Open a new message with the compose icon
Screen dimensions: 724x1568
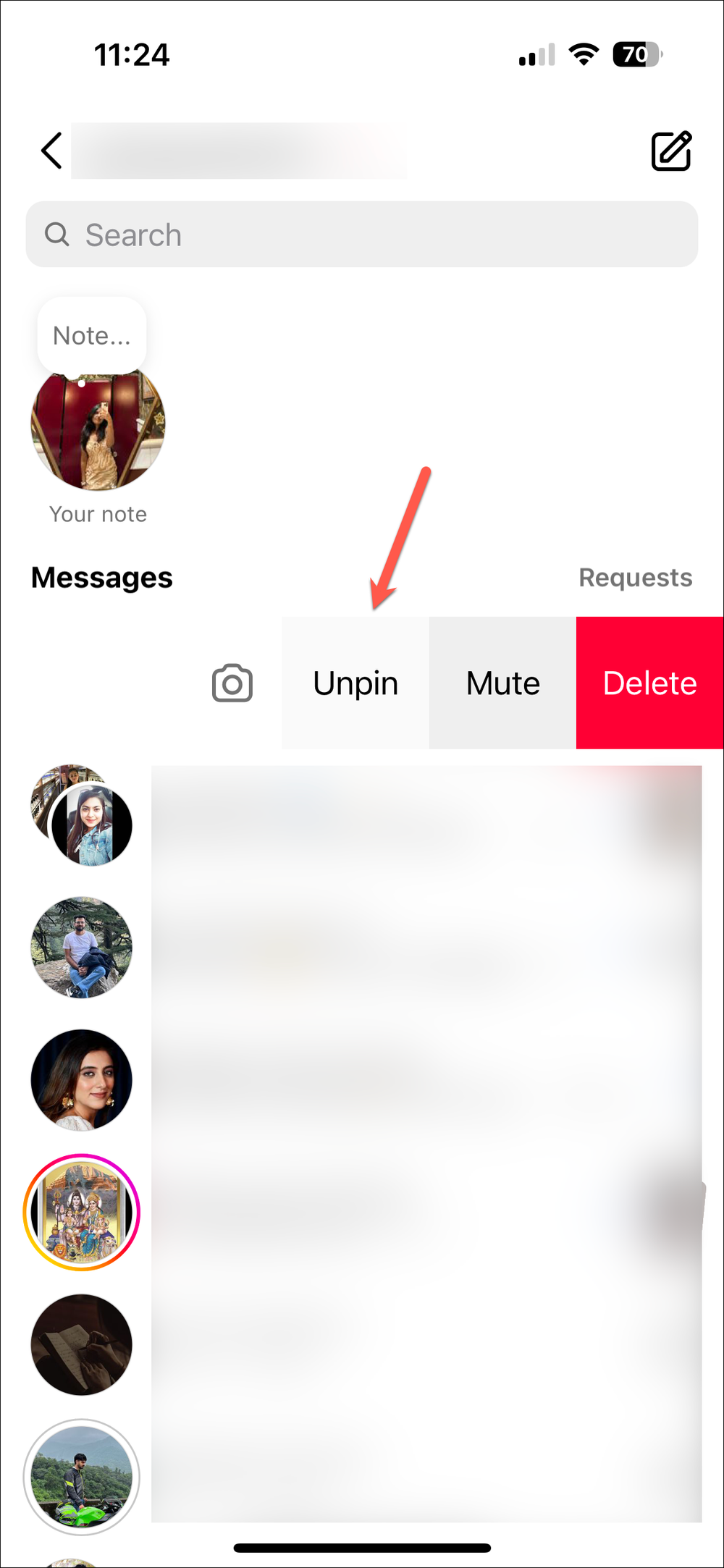coord(670,151)
